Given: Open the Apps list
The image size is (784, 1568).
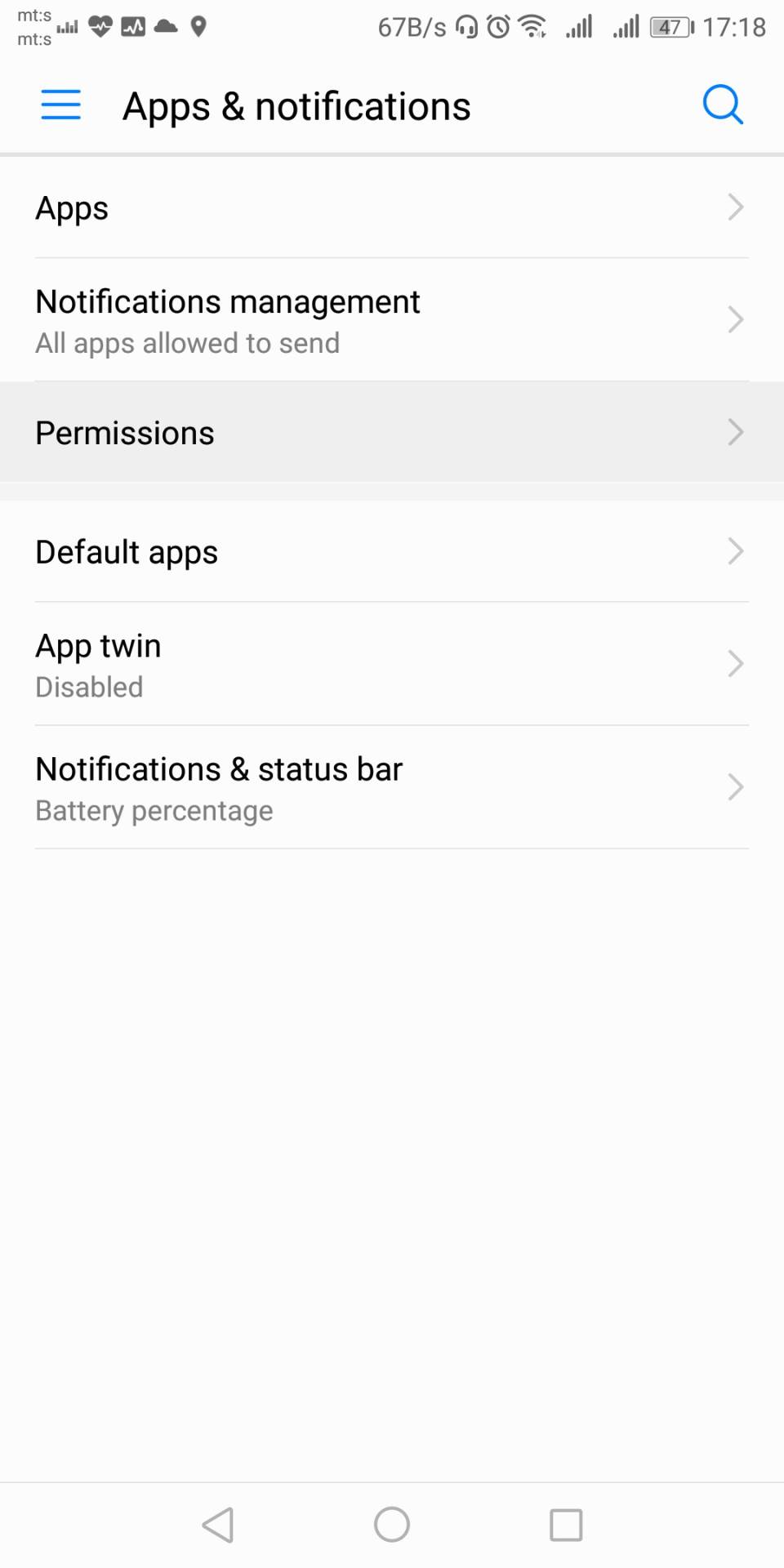Looking at the screenshot, I should pyautogui.click(x=392, y=208).
